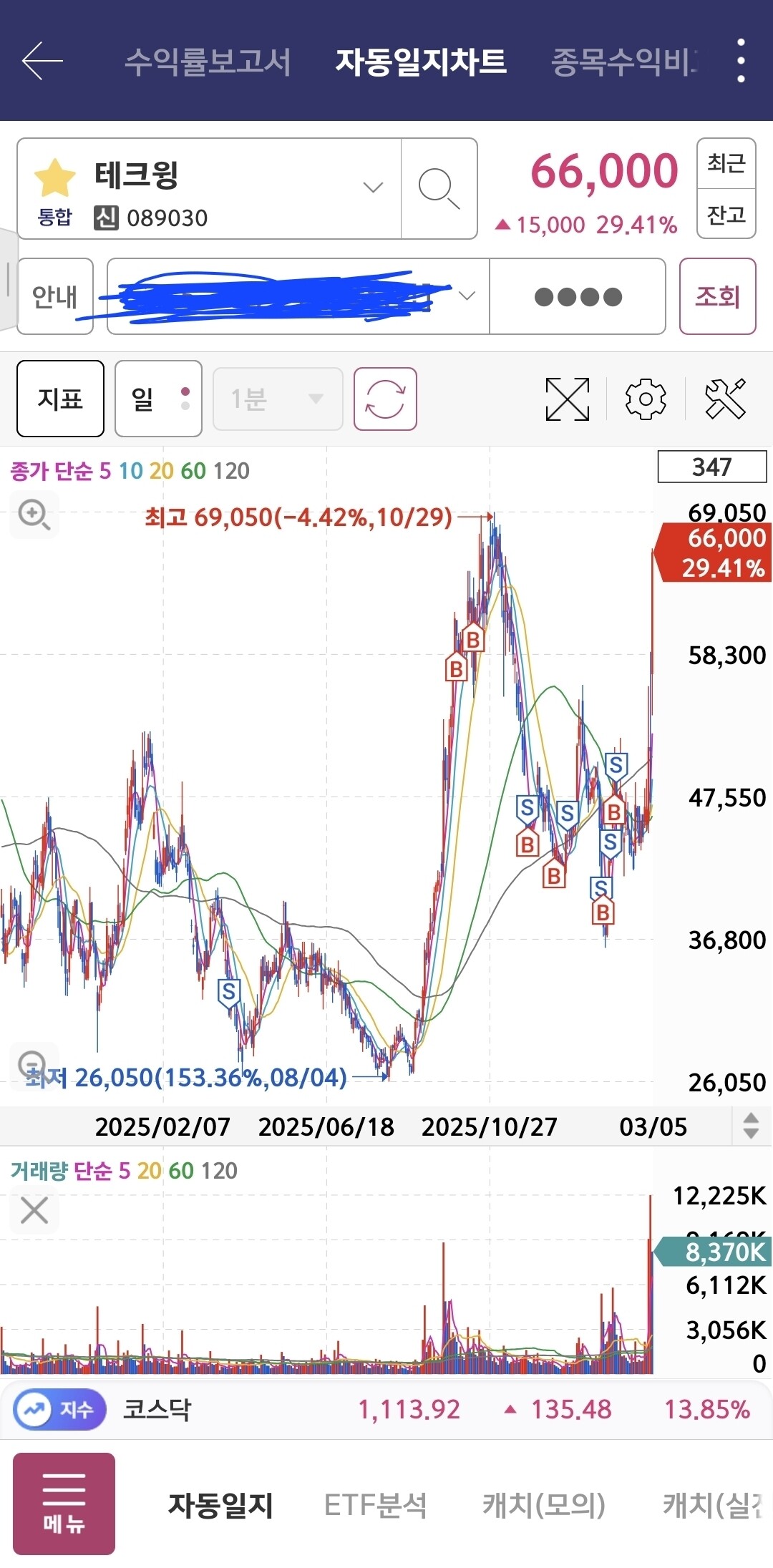Select the 최근 button

[x=726, y=164]
